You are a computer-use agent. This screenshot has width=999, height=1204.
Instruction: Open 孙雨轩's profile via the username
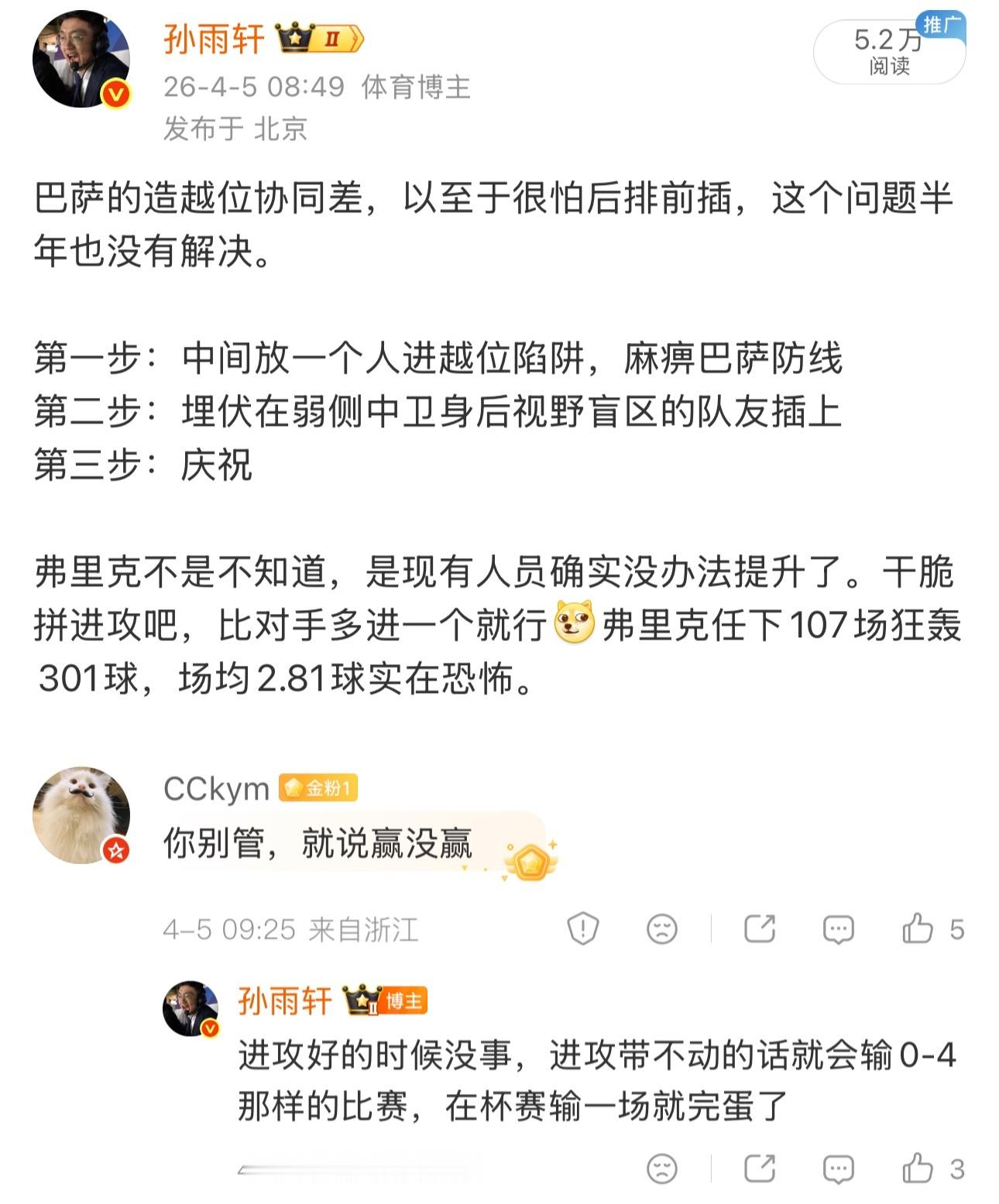click(x=211, y=37)
